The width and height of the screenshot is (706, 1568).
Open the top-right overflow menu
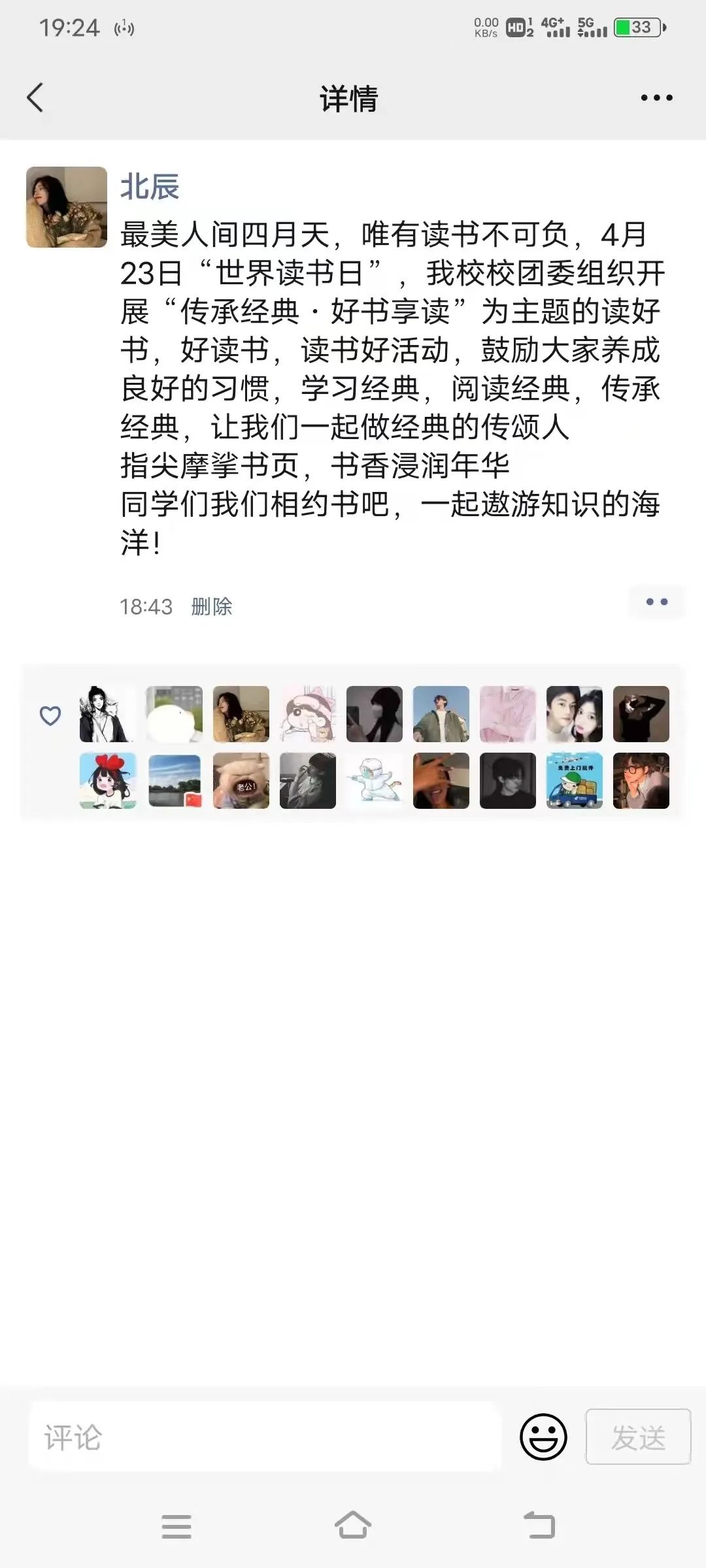[656, 98]
